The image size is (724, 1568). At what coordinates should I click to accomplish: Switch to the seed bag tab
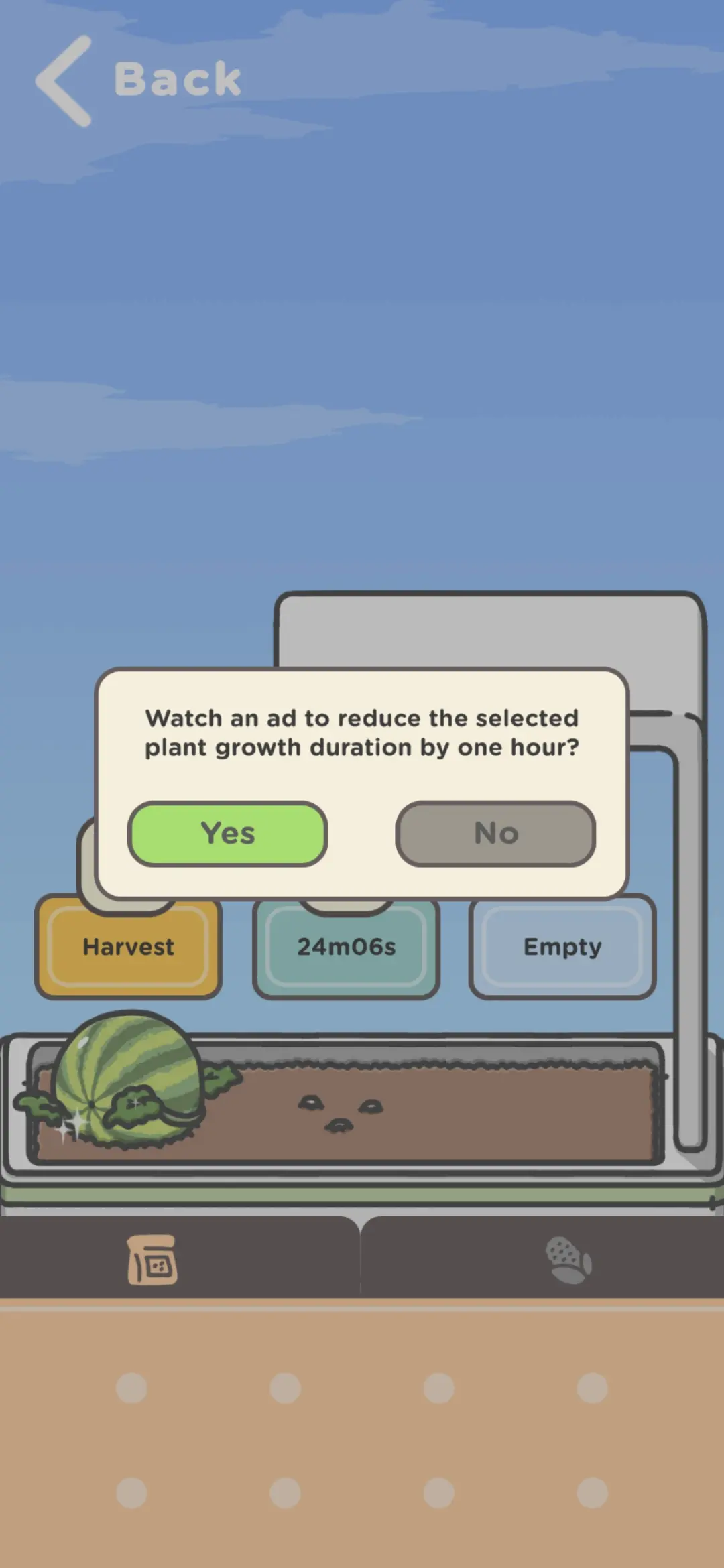(x=153, y=1260)
